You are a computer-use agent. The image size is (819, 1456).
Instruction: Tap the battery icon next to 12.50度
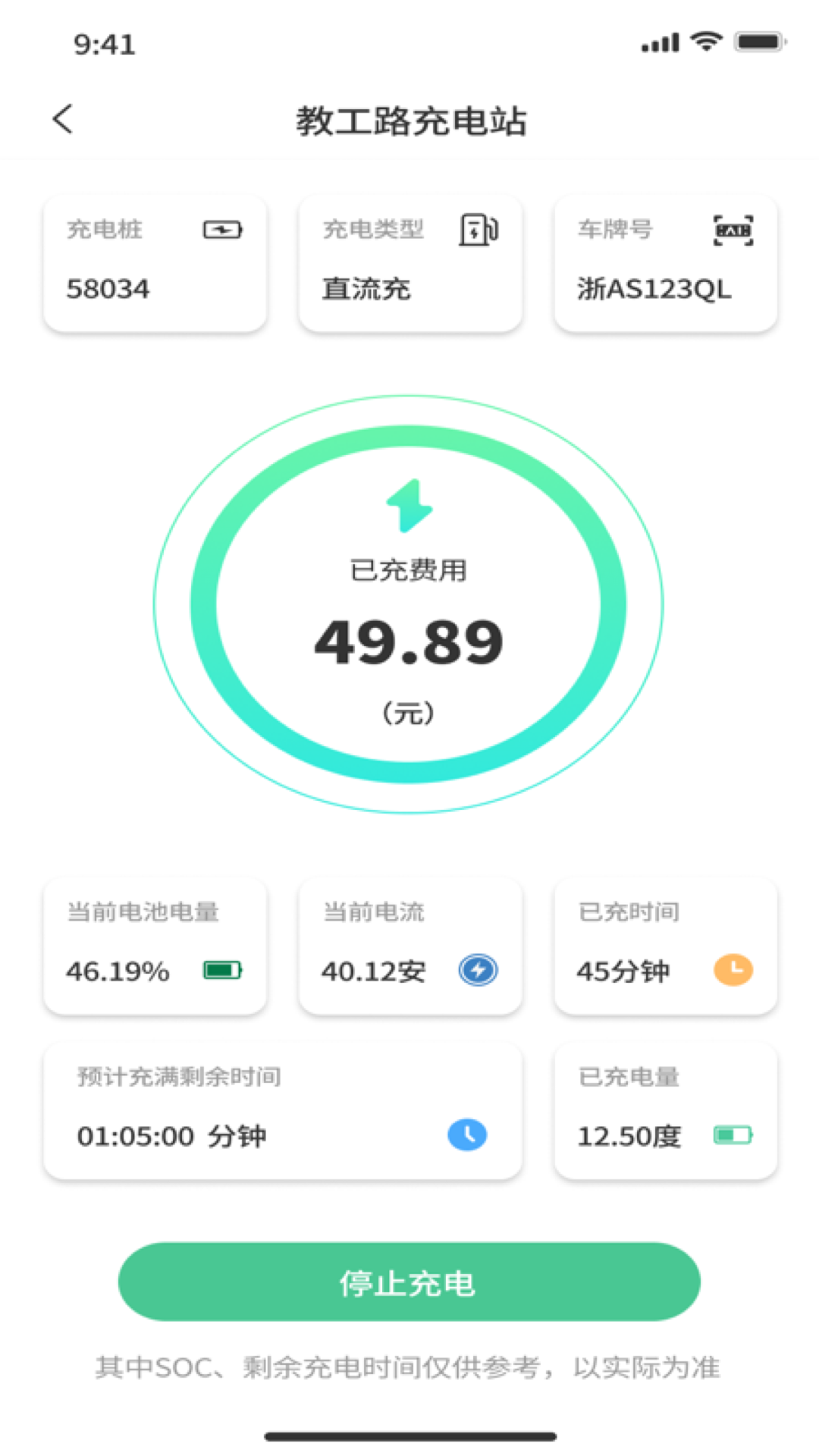pyautogui.click(x=732, y=1135)
